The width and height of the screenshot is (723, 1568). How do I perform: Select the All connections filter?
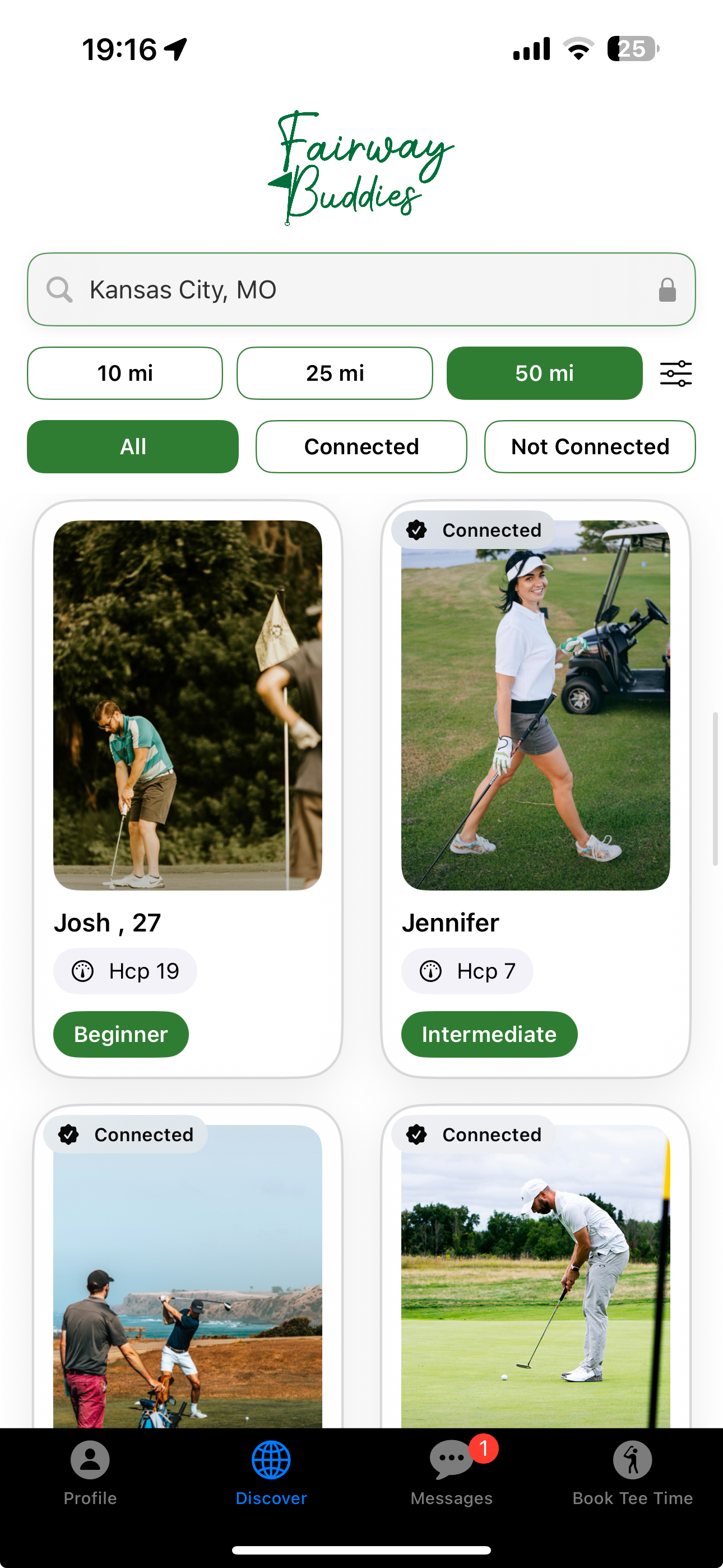[x=132, y=447]
